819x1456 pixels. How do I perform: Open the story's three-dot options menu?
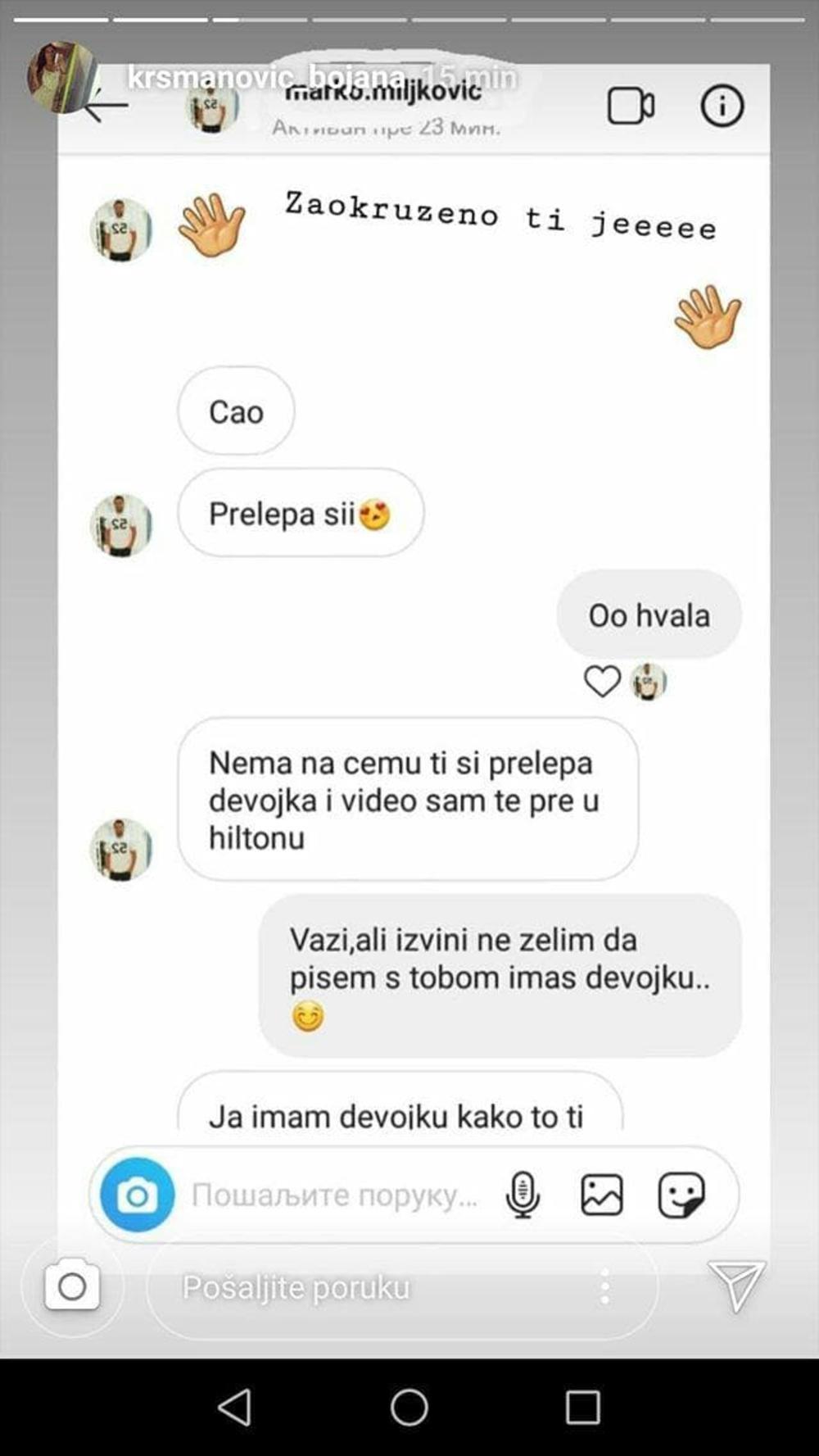[604, 1287]
